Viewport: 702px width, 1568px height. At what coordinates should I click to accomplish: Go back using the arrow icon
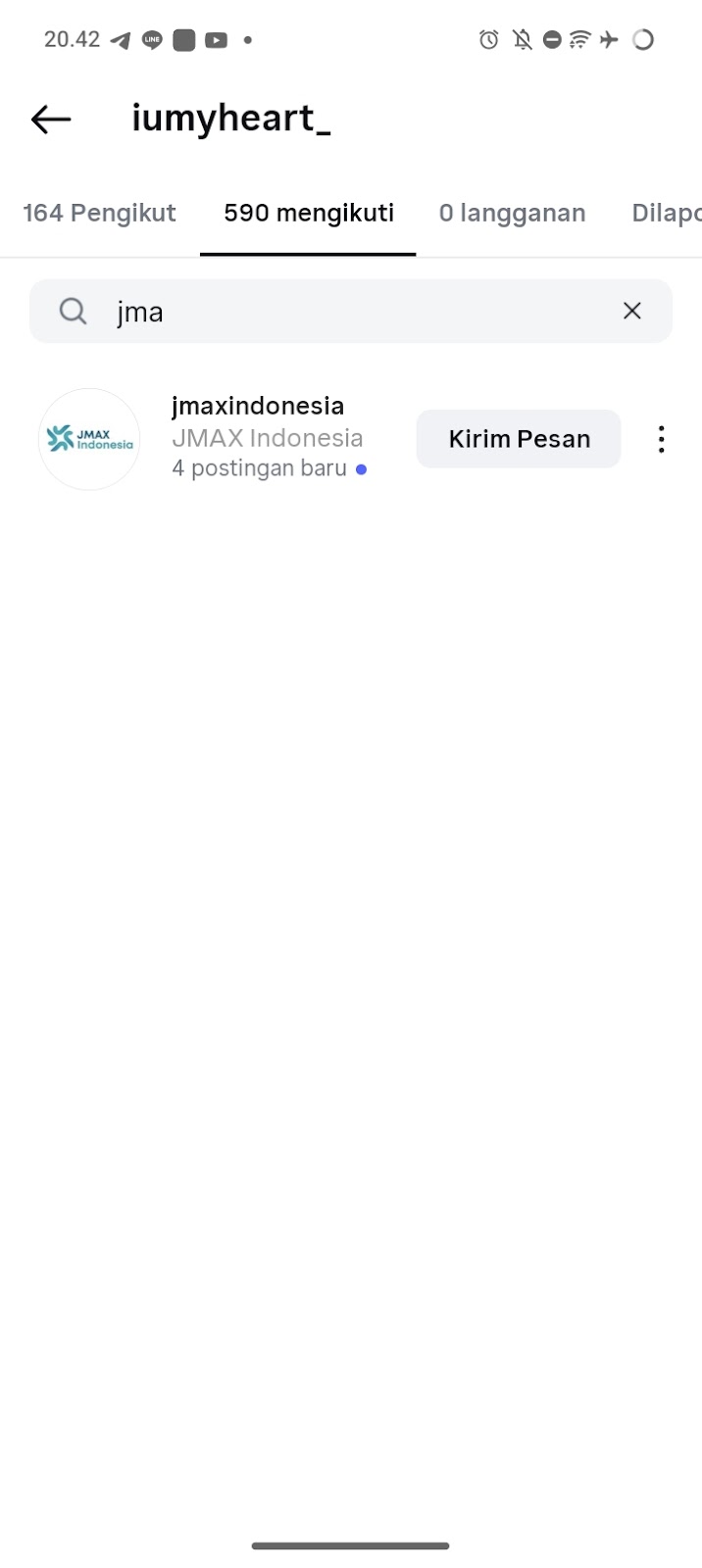[x=51, y=120]
